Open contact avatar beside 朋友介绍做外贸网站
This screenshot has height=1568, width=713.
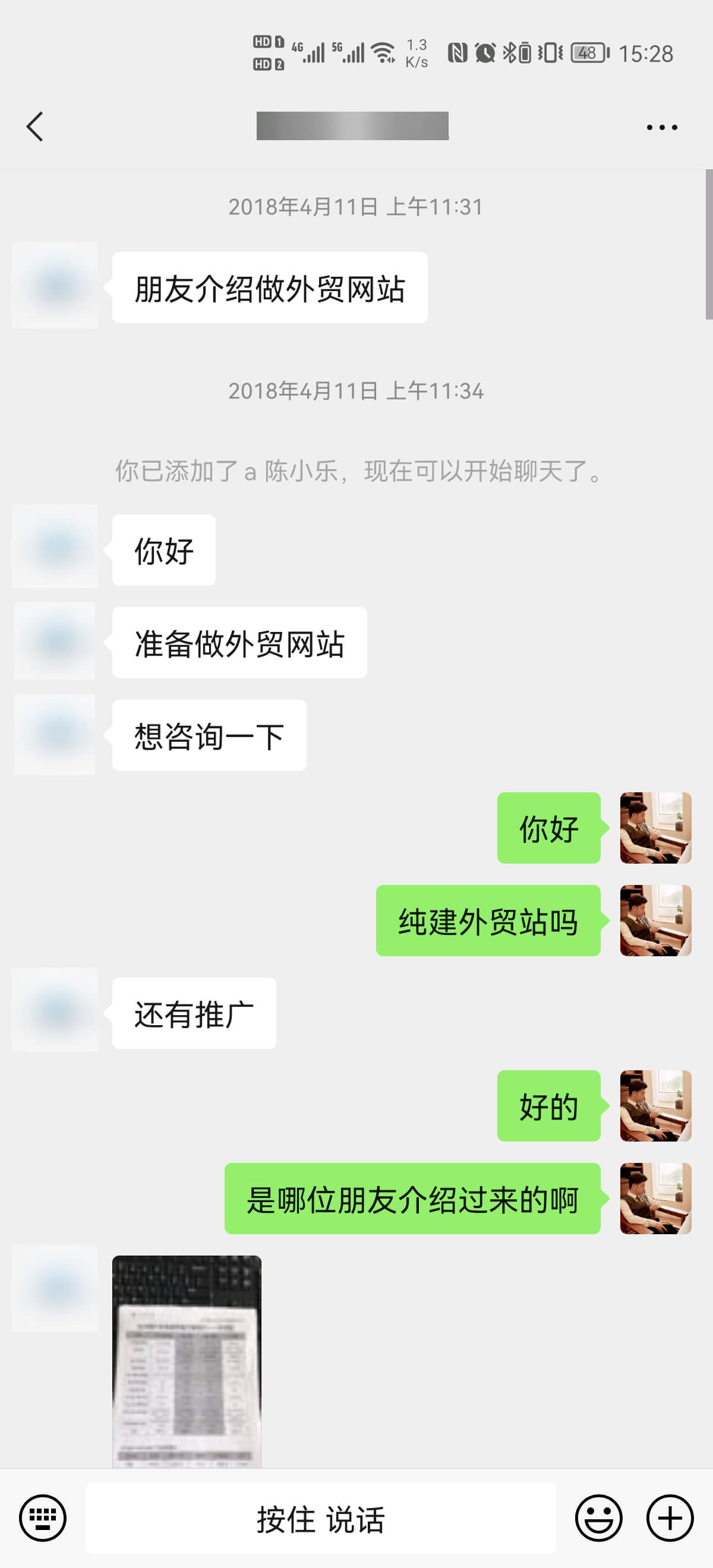pos(55,286)
